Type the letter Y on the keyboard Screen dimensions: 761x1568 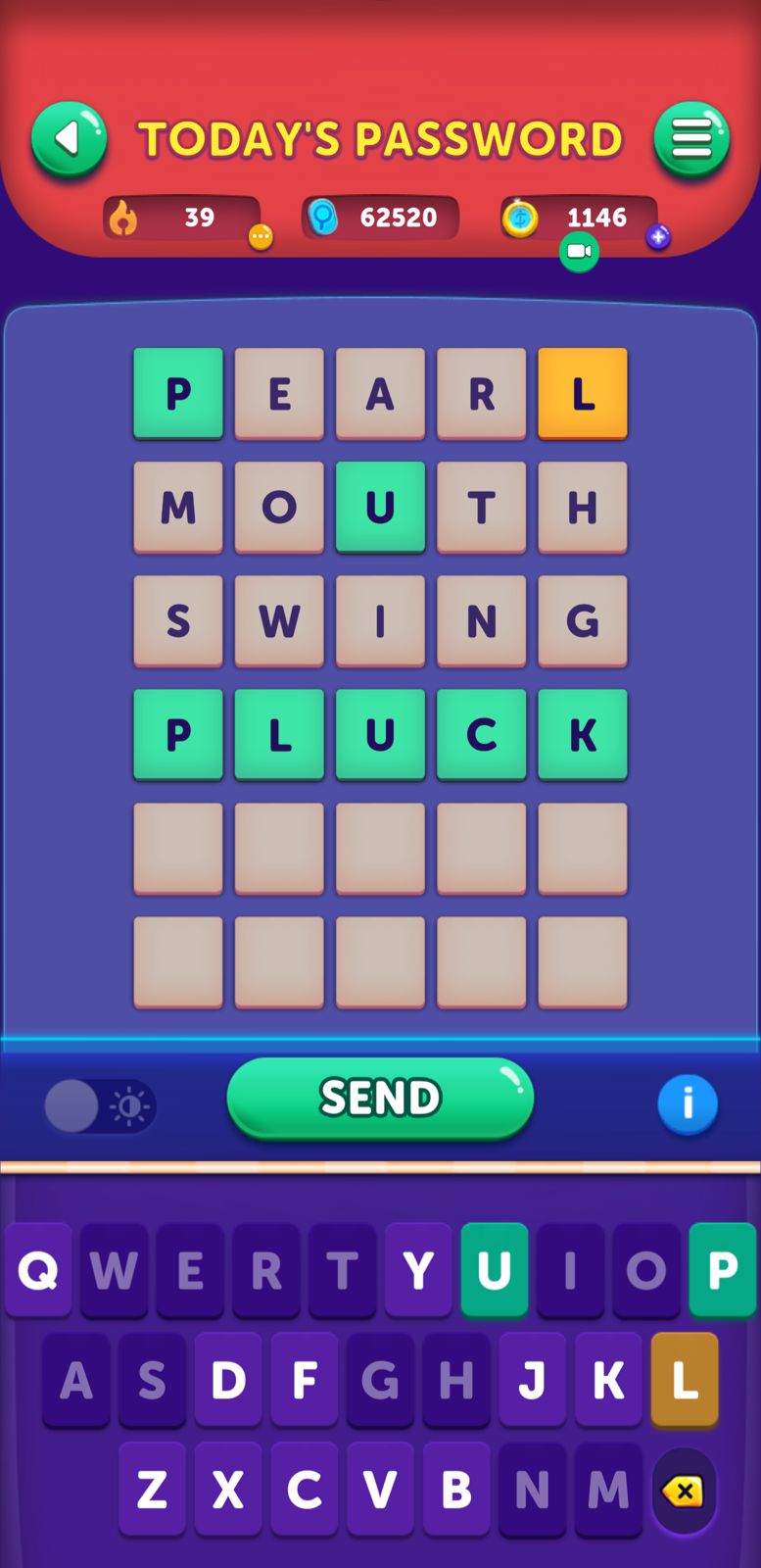[x=418, y=1270]
